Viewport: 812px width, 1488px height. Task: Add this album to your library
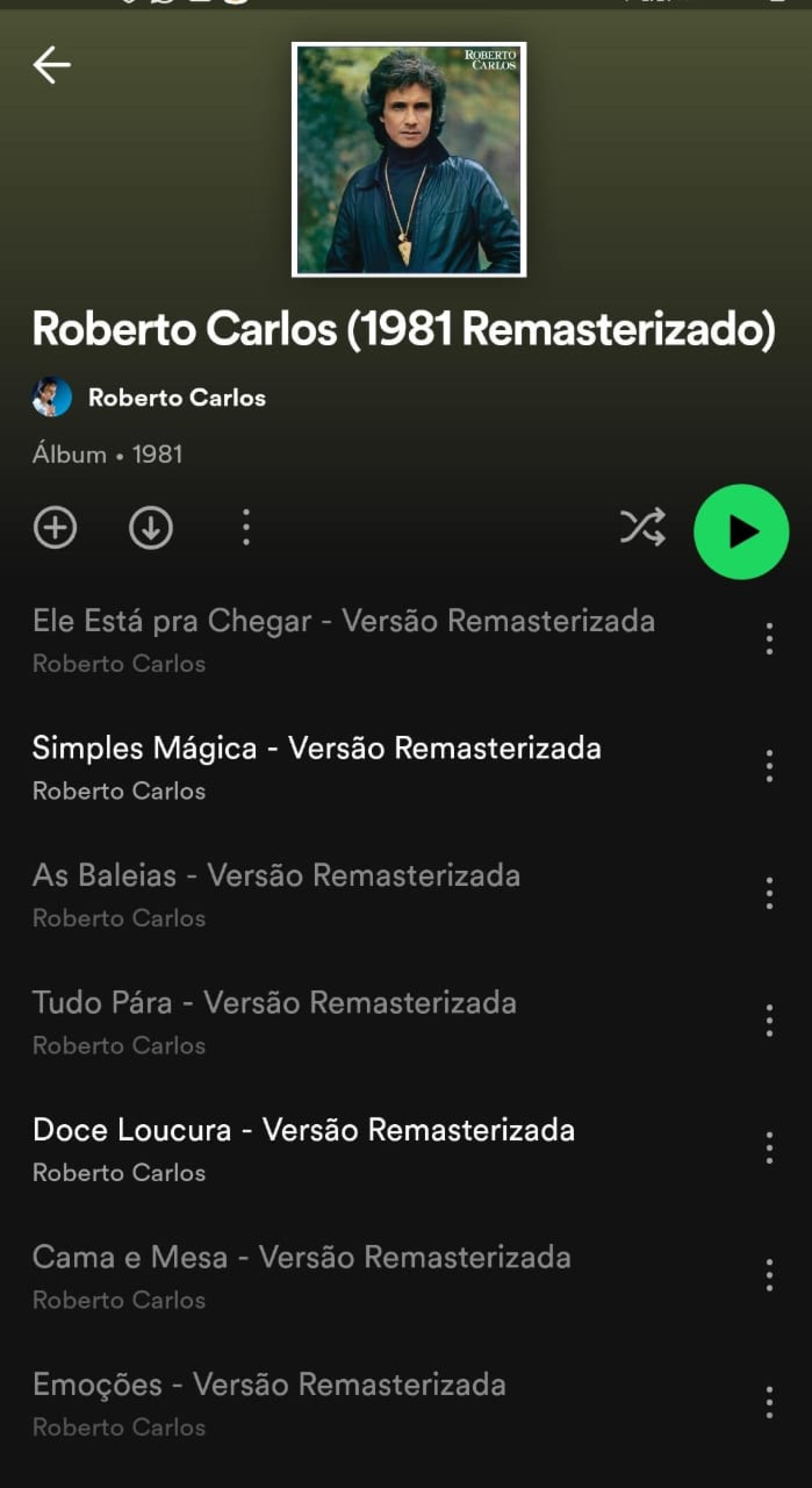[55, 528]
